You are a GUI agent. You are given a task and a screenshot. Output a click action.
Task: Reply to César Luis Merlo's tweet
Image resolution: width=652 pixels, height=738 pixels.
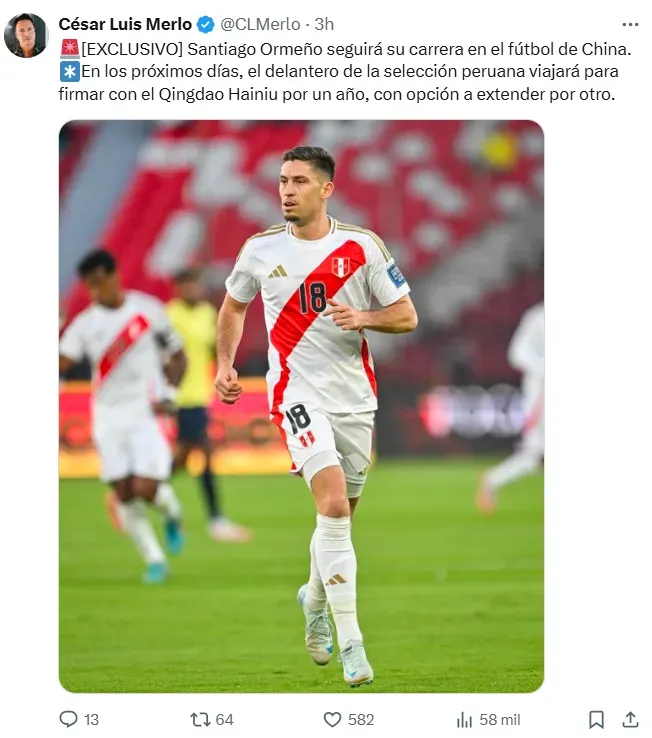click(x=69, y=719)
